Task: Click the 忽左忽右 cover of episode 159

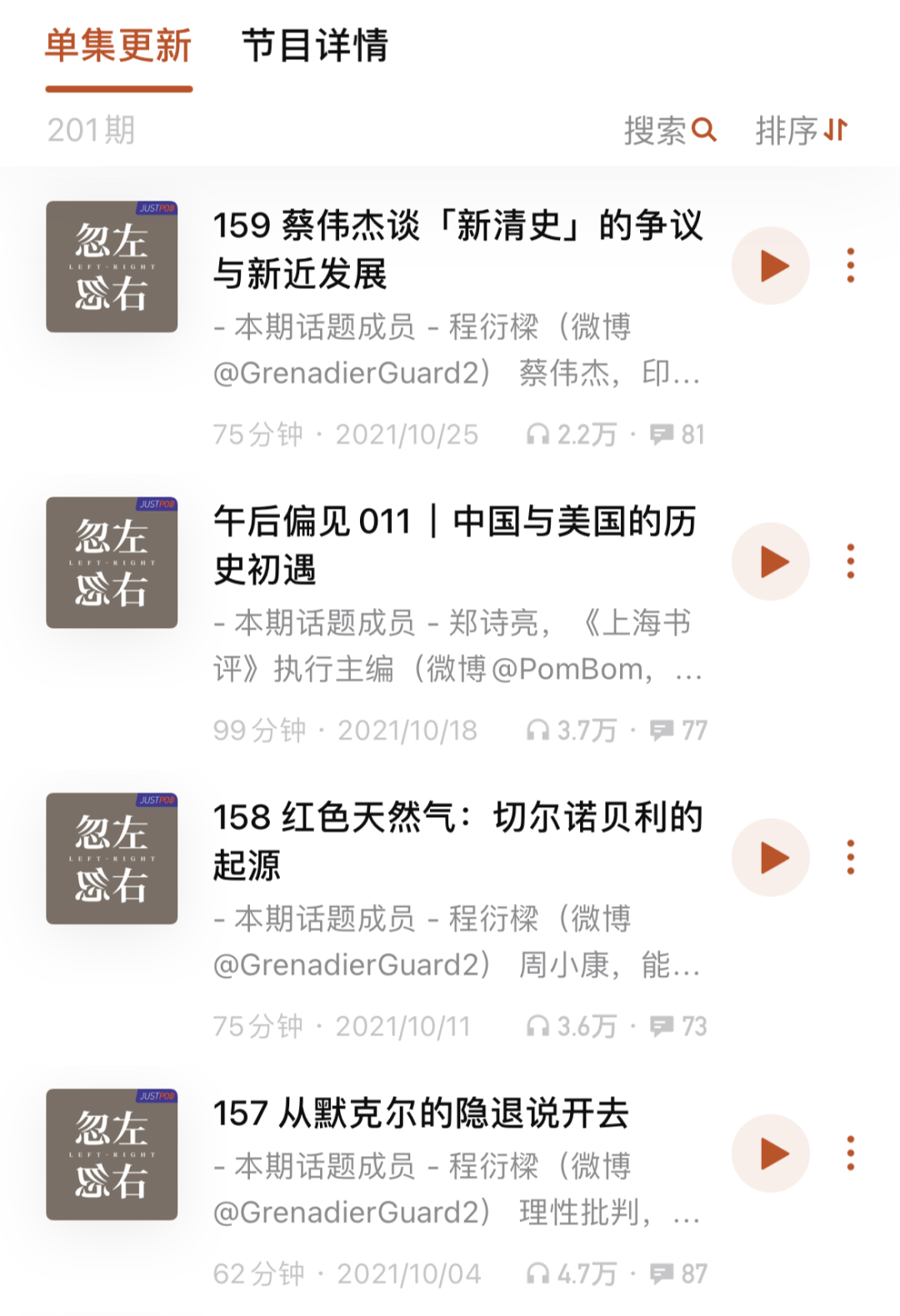Action: point(111,265)
